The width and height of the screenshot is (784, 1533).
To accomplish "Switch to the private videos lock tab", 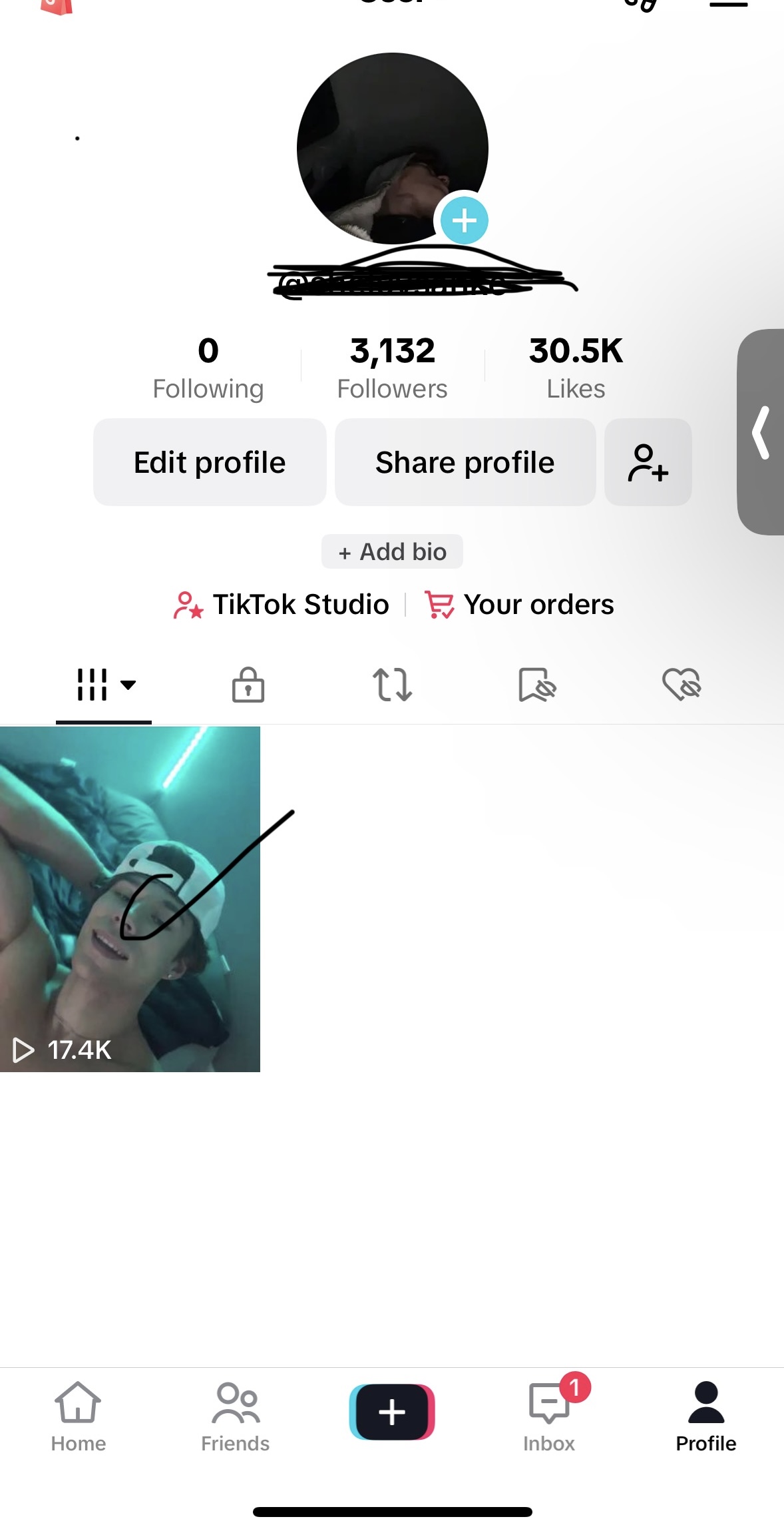I will click(248, 685).
